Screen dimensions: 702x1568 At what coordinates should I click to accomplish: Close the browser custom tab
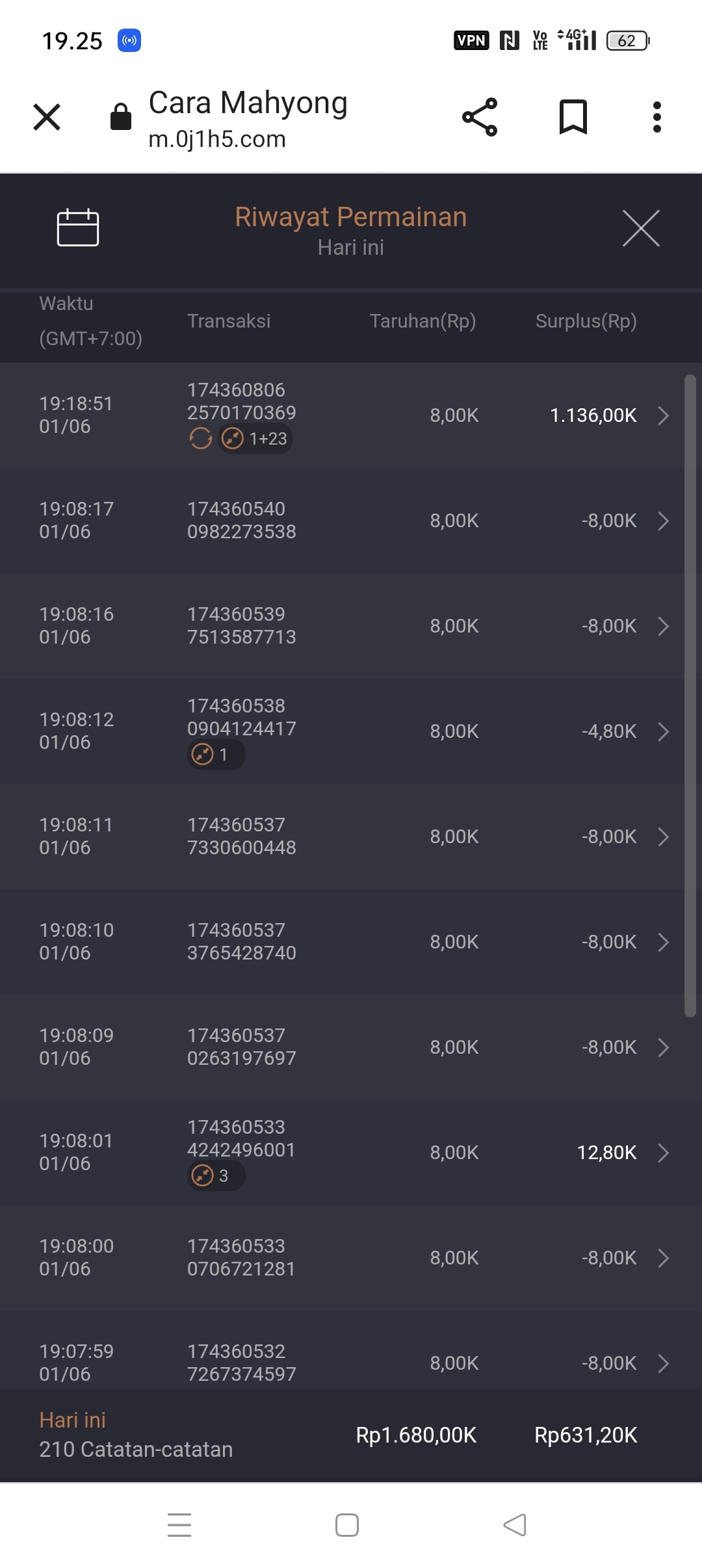click(47, 118)
